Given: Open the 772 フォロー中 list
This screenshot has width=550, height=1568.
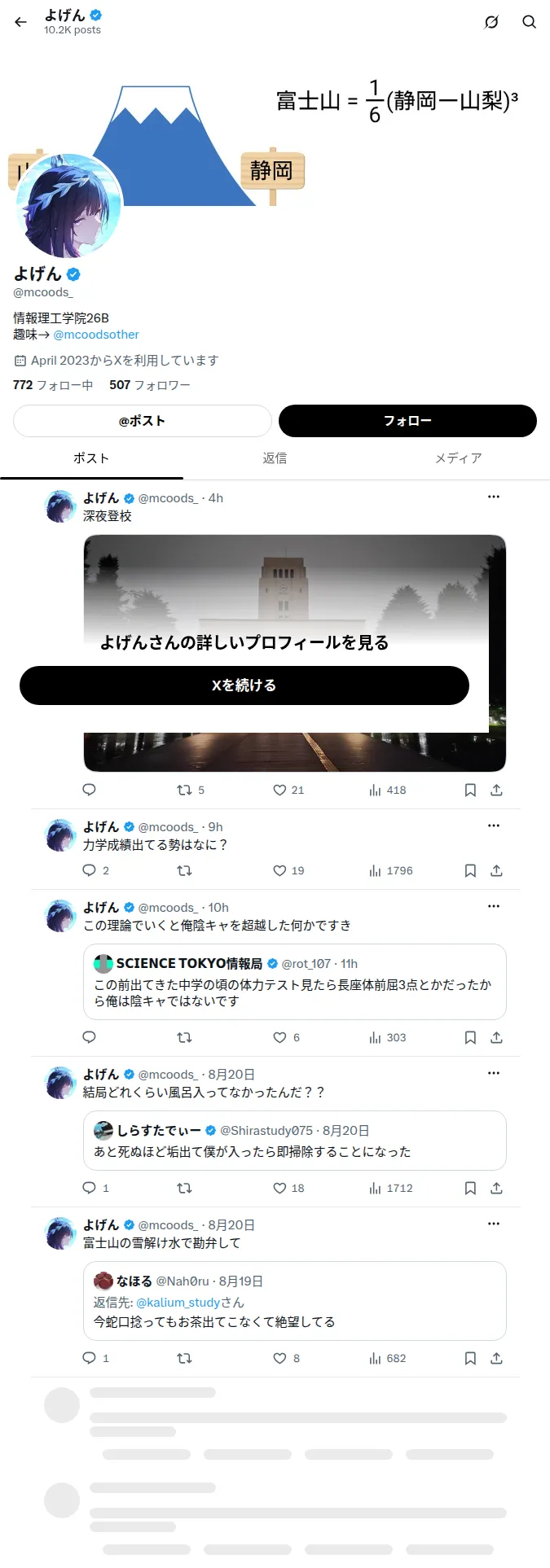Looking at the screenshot, I should (x=53, y=385).
